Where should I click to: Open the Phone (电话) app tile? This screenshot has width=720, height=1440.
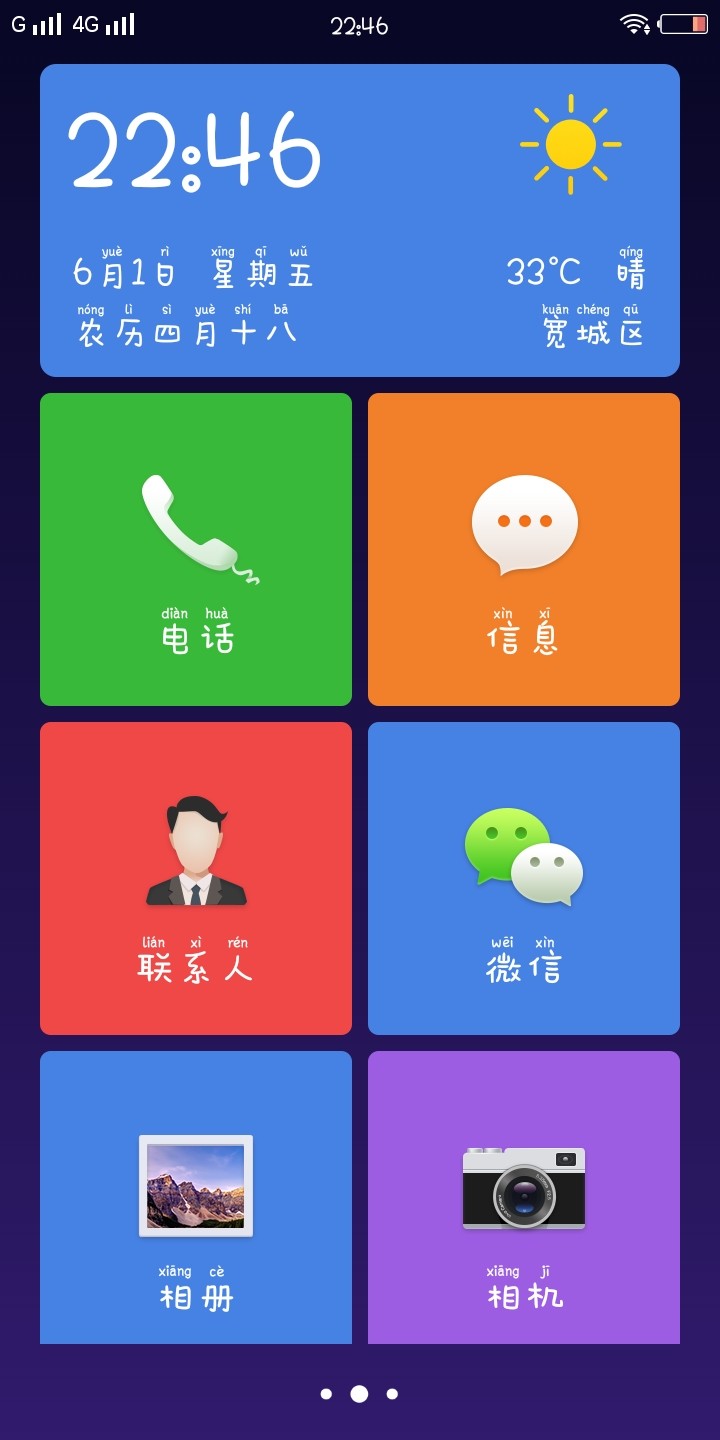pos(196,548)
